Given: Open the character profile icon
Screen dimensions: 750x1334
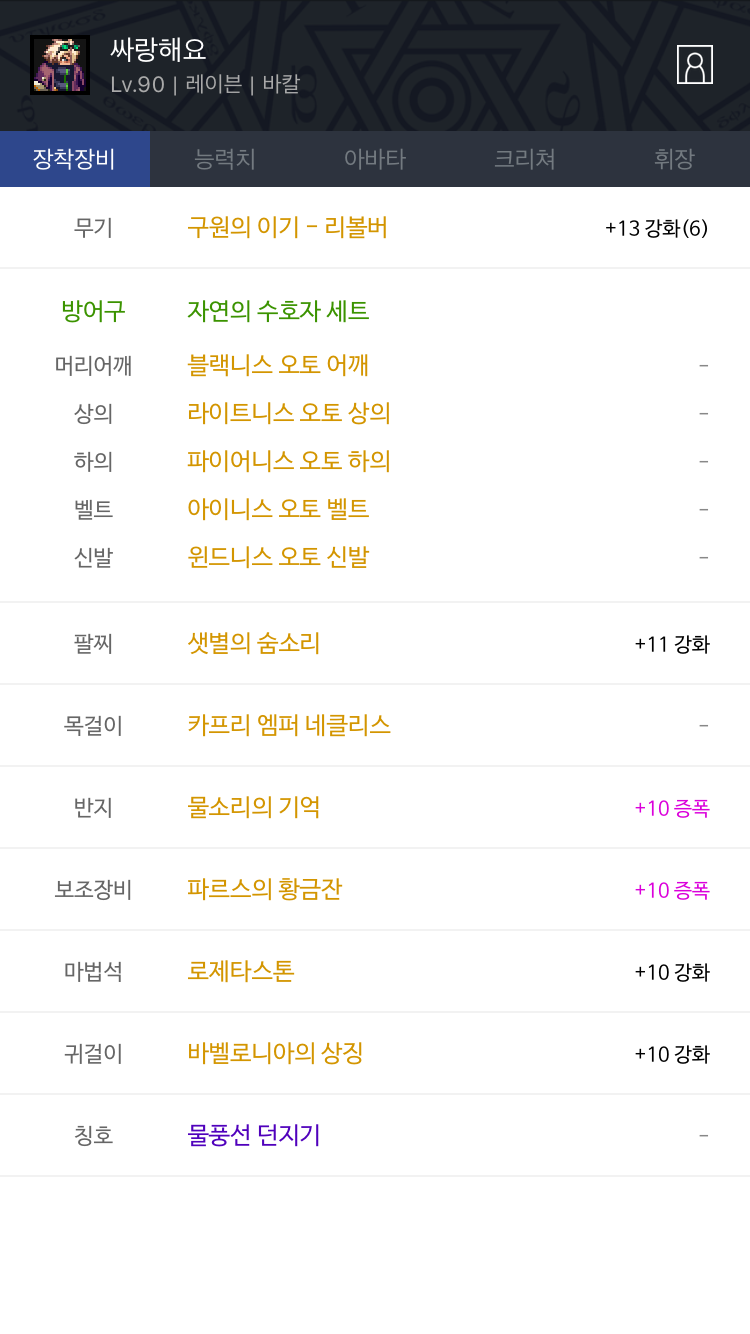Looking at the screenshot, I should click(694, 65).
